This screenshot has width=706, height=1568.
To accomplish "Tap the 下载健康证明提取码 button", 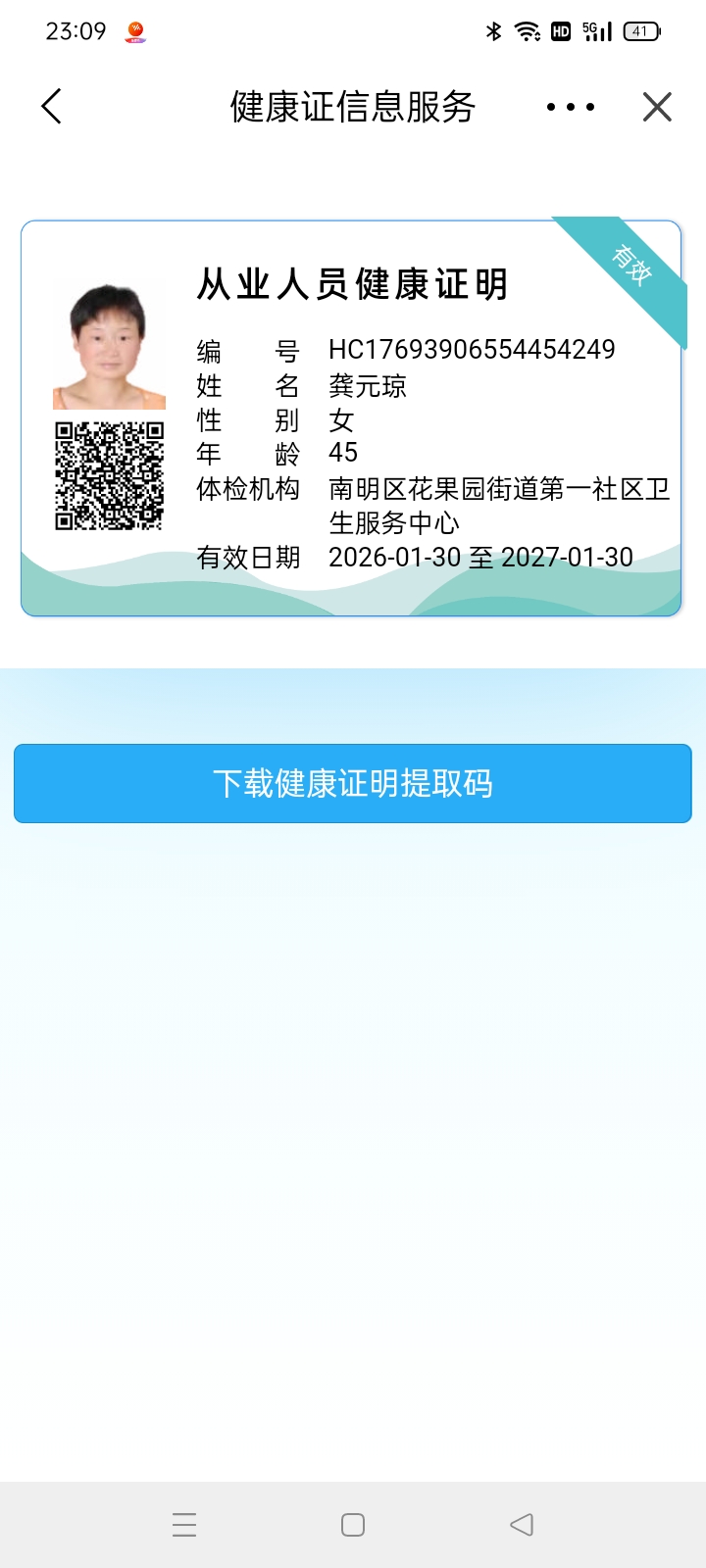I will pyautogui.click(x=353, y=783).
